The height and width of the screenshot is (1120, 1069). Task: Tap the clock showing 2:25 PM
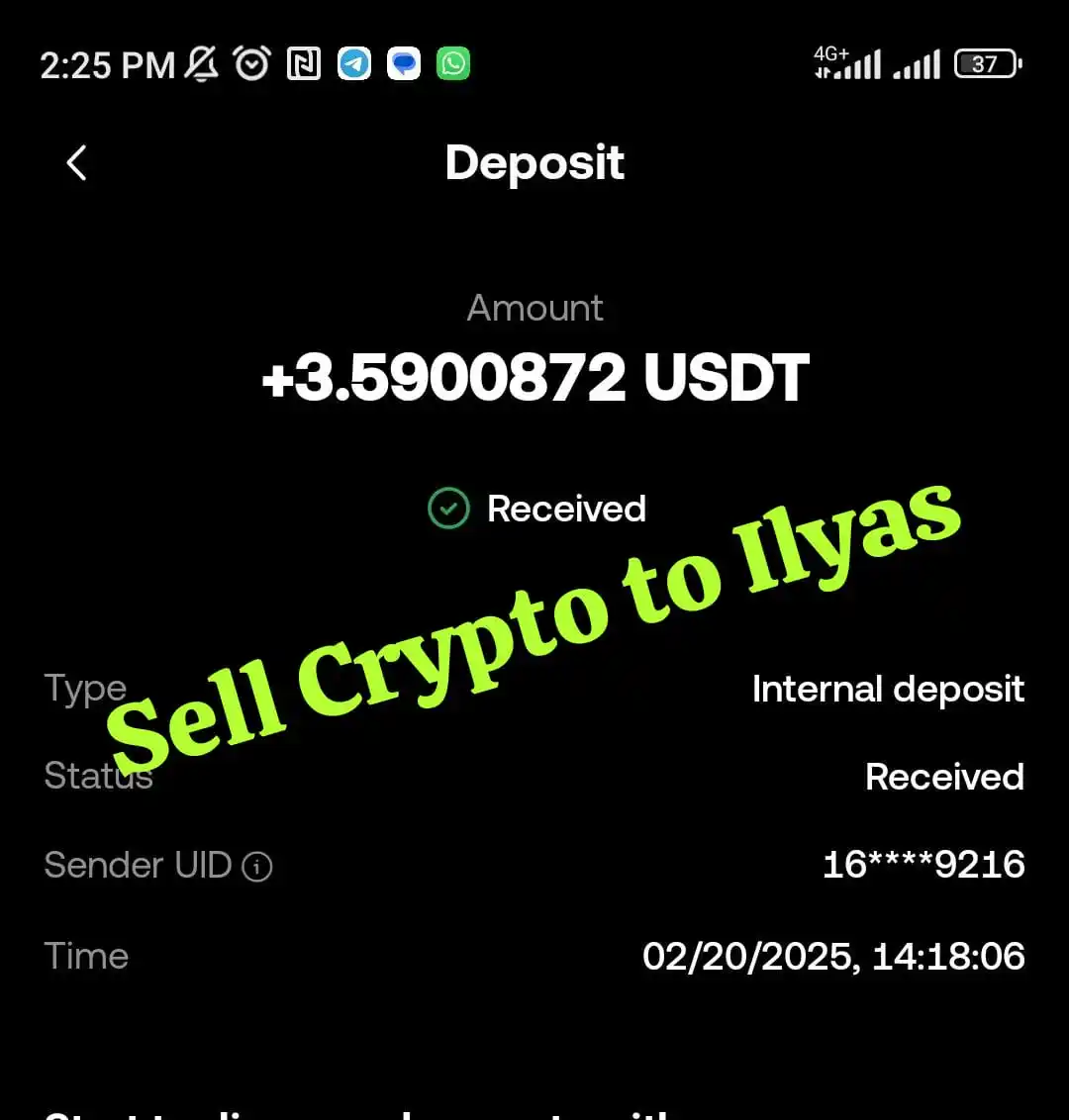[x=104, y=62]
